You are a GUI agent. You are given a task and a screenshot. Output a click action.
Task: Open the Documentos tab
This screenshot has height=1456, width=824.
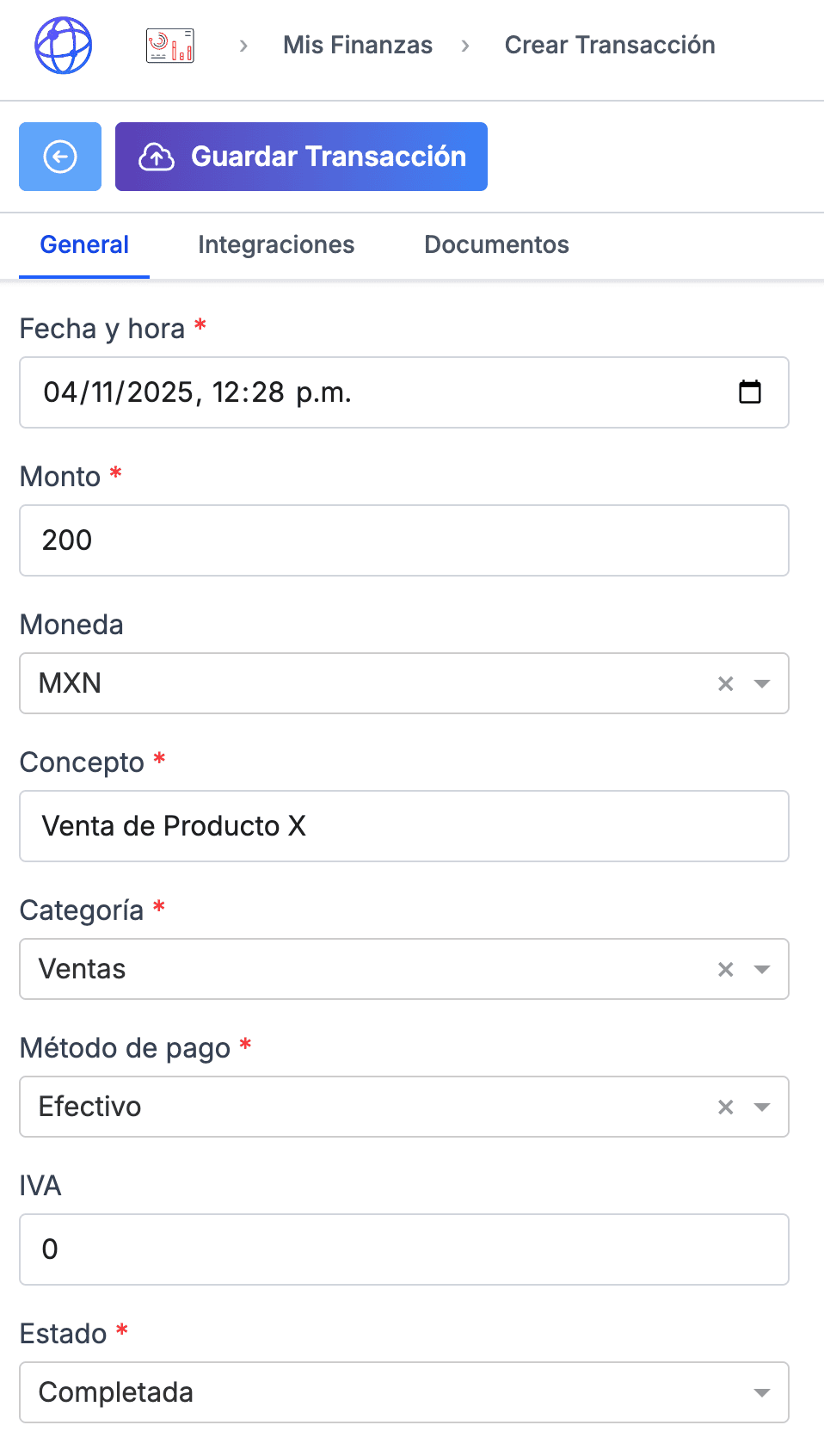click(495, 245)
